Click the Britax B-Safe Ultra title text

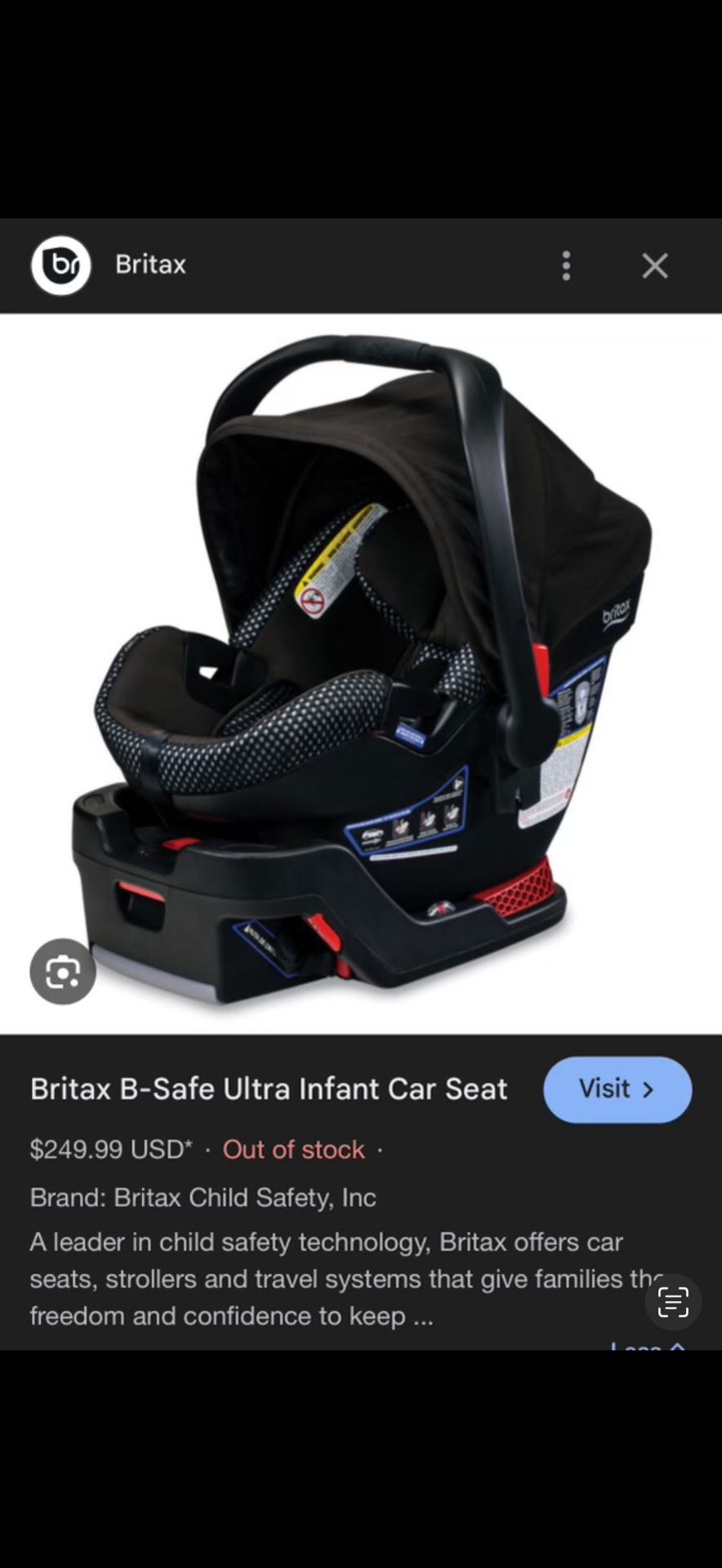(269, 1088)
